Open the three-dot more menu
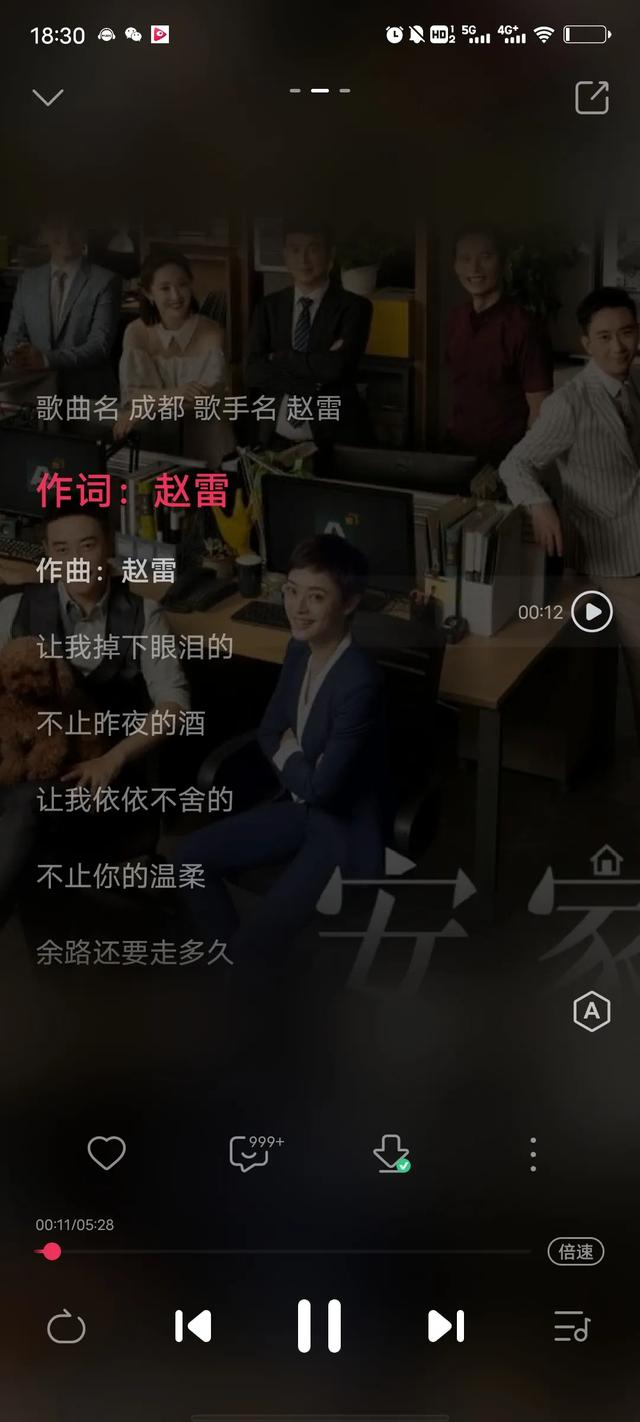640x1422 pixels. 533,1154
